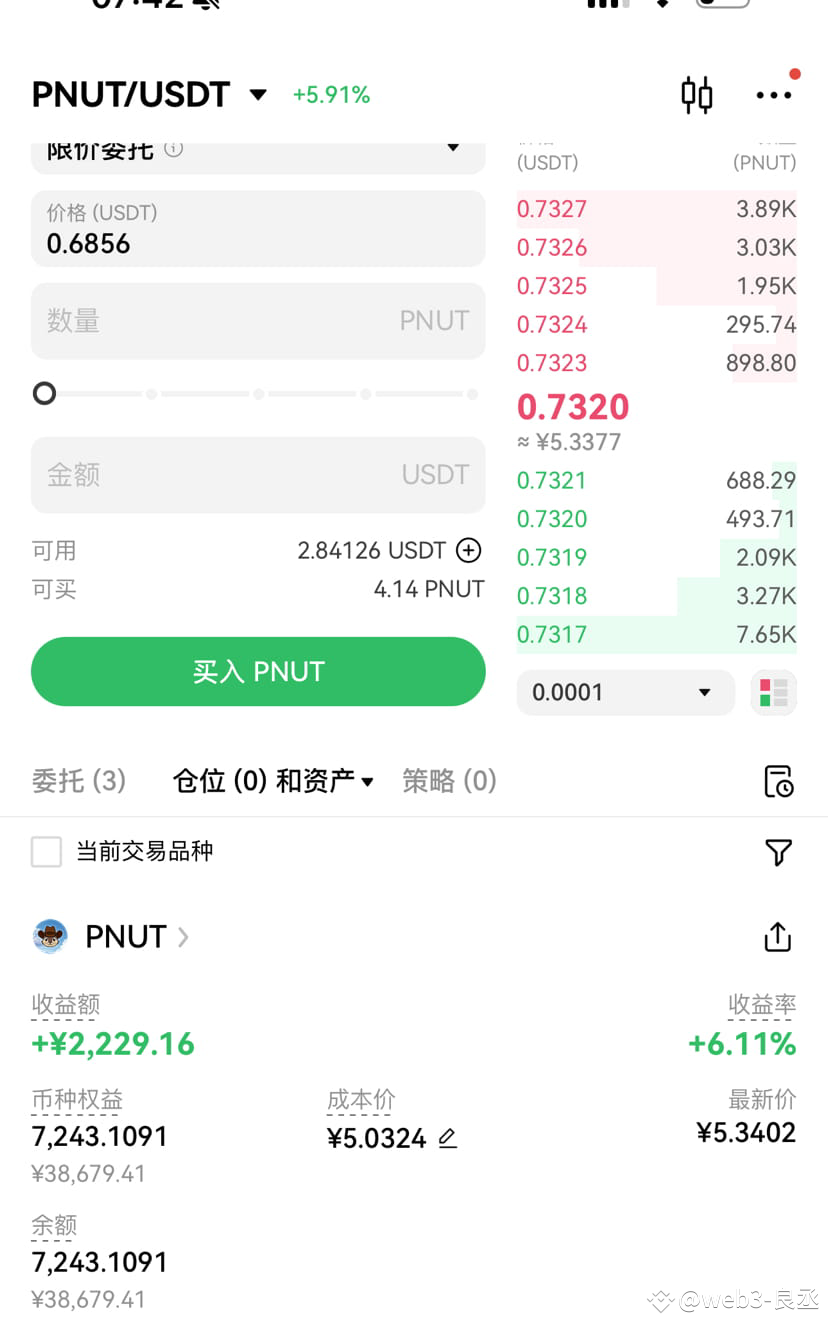Open the PNUT/USDT pair selector dropdown

[x=257, y=95]
